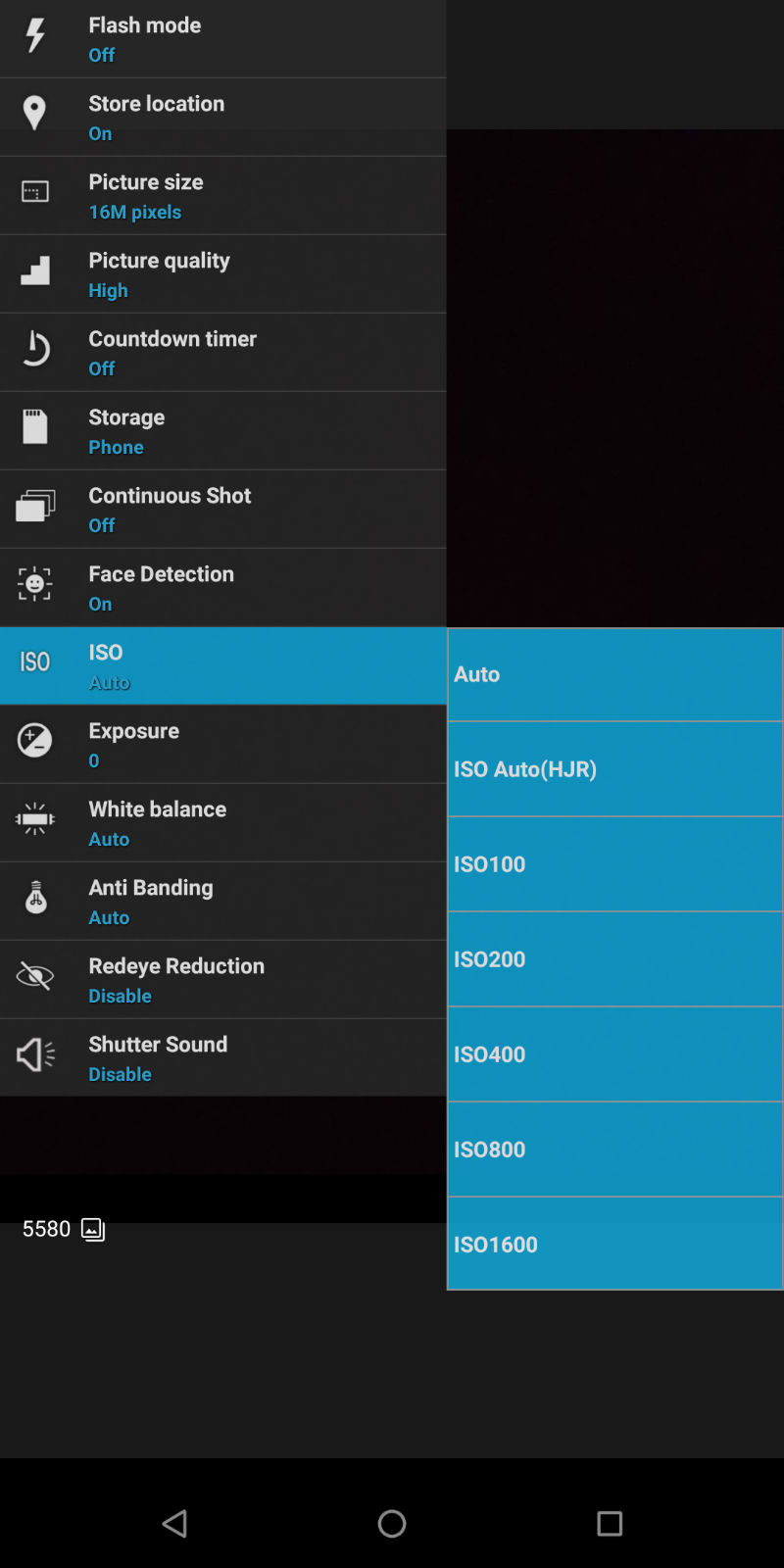
Task: Select ISO Auto(HJR) option
Action: (614, 769)
